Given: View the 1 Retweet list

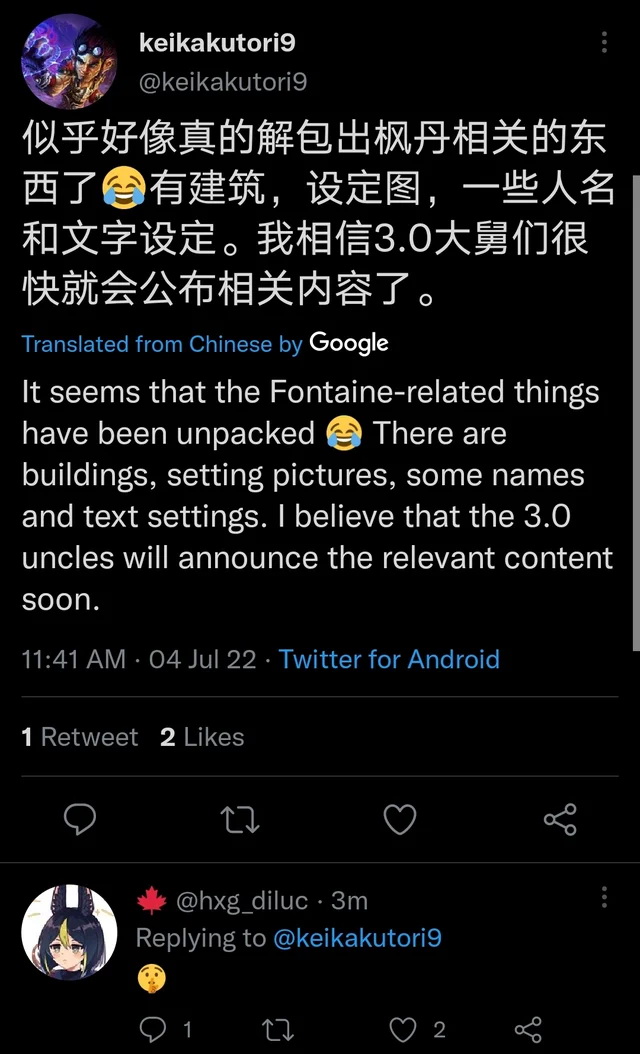Looking at the screenshot, I should (80, 737).
